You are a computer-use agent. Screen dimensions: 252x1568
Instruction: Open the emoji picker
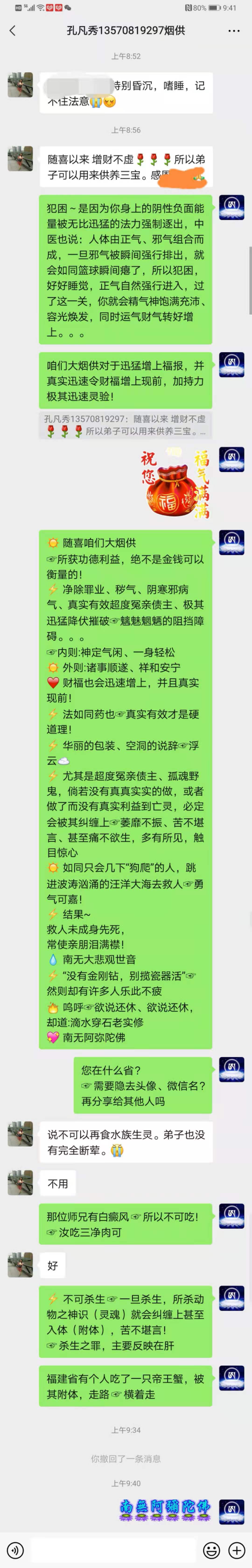click(212, 1550)
